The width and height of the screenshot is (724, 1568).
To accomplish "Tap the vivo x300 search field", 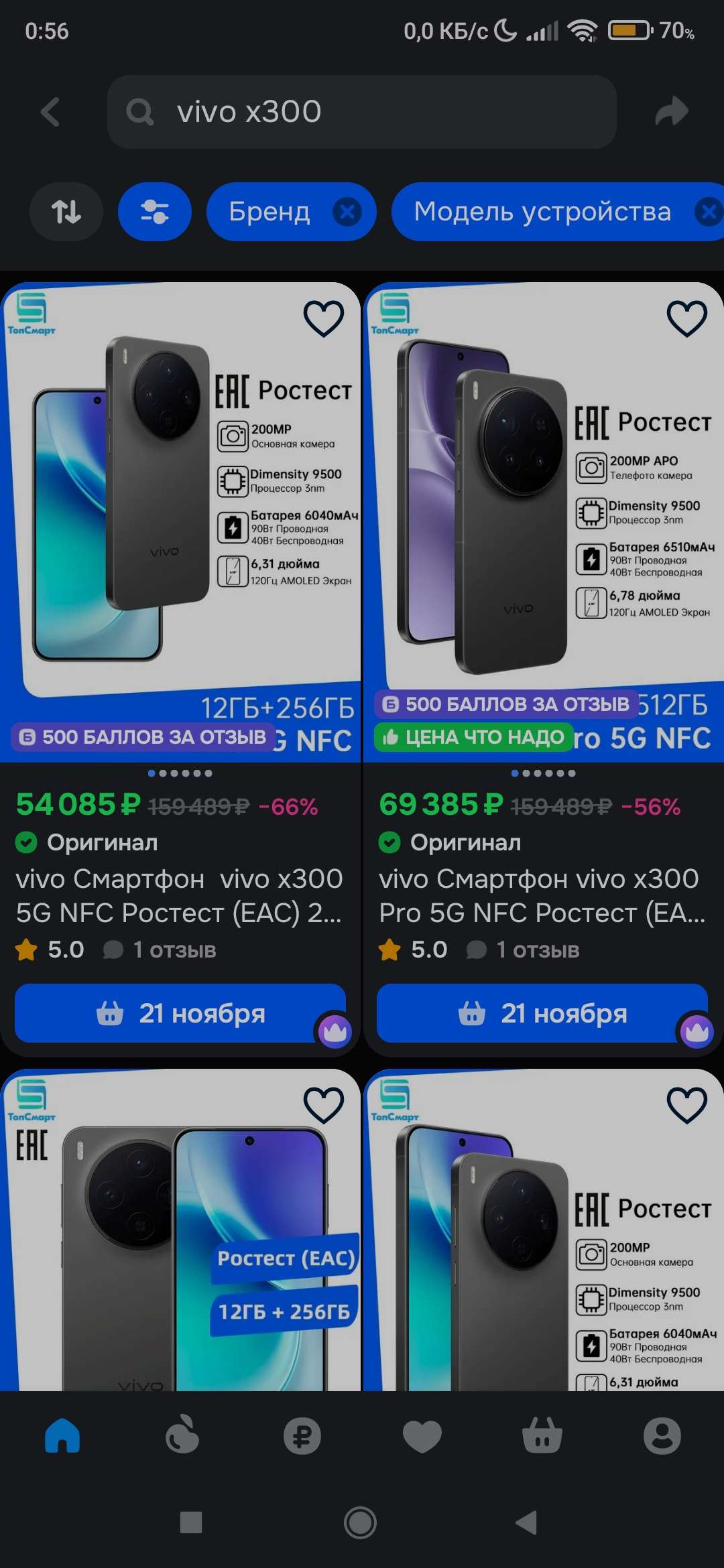I will tap(362, 112).
